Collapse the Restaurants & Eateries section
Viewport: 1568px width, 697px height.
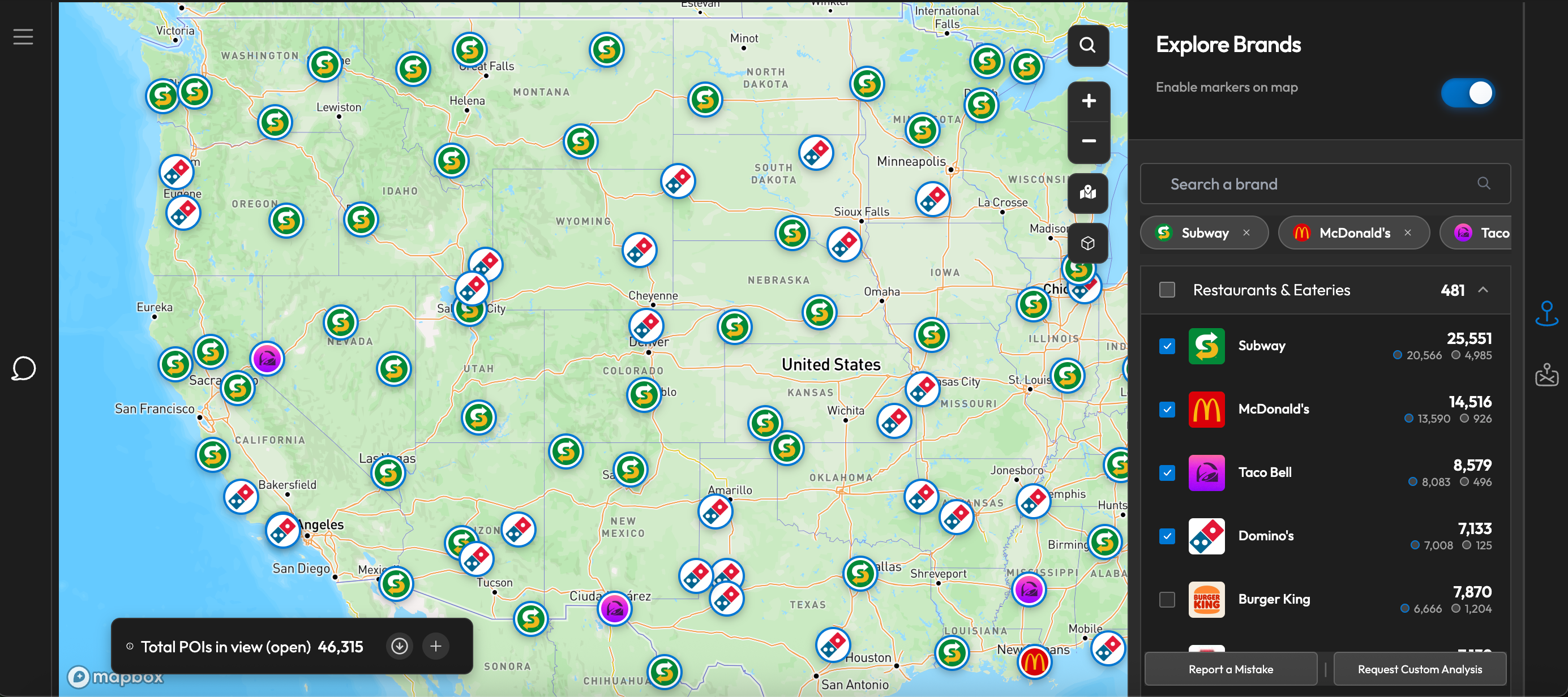(1483, 290)
